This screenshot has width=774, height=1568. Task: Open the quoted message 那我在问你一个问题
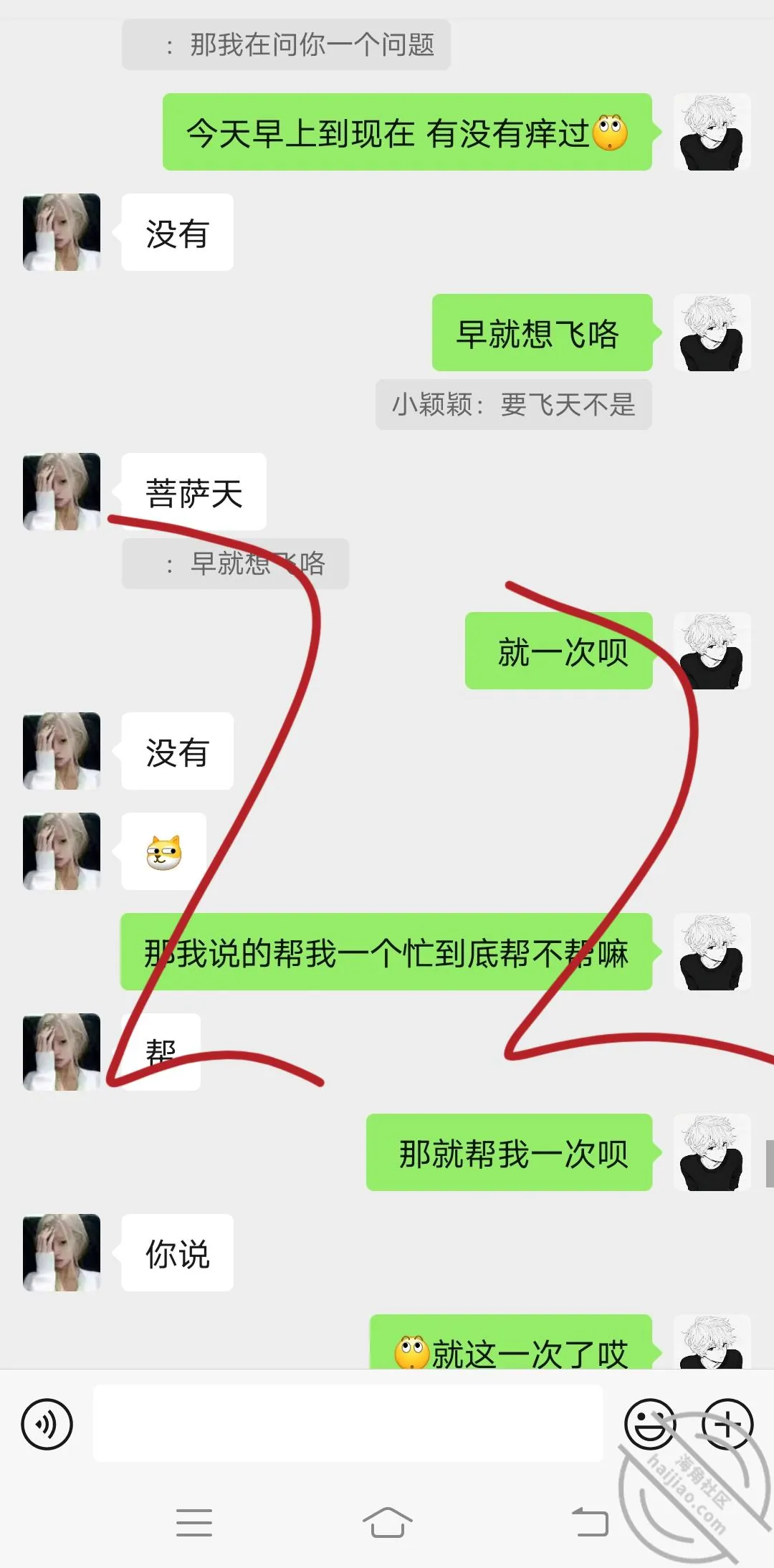click(x=286, y=44)
